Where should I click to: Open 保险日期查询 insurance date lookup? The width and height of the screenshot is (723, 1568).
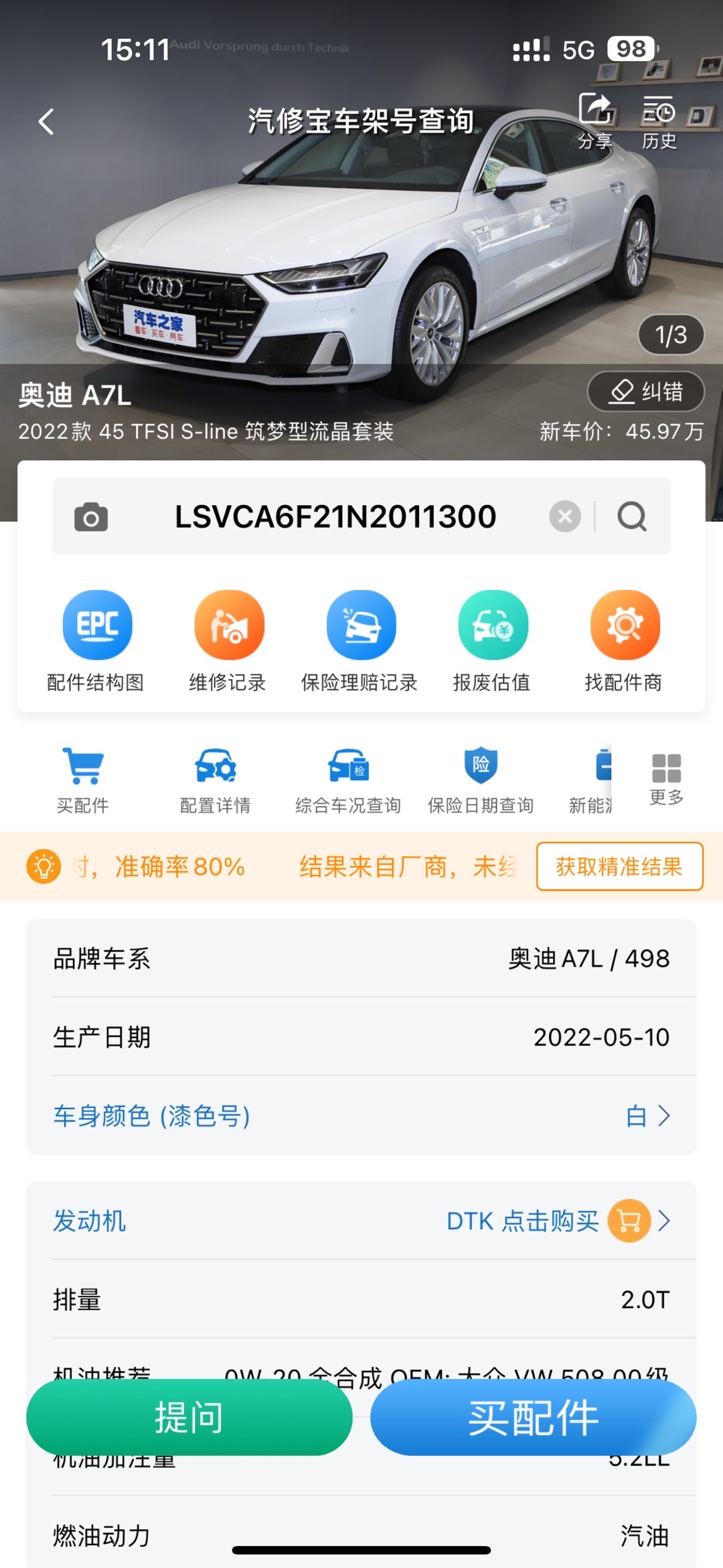point(481,780)
